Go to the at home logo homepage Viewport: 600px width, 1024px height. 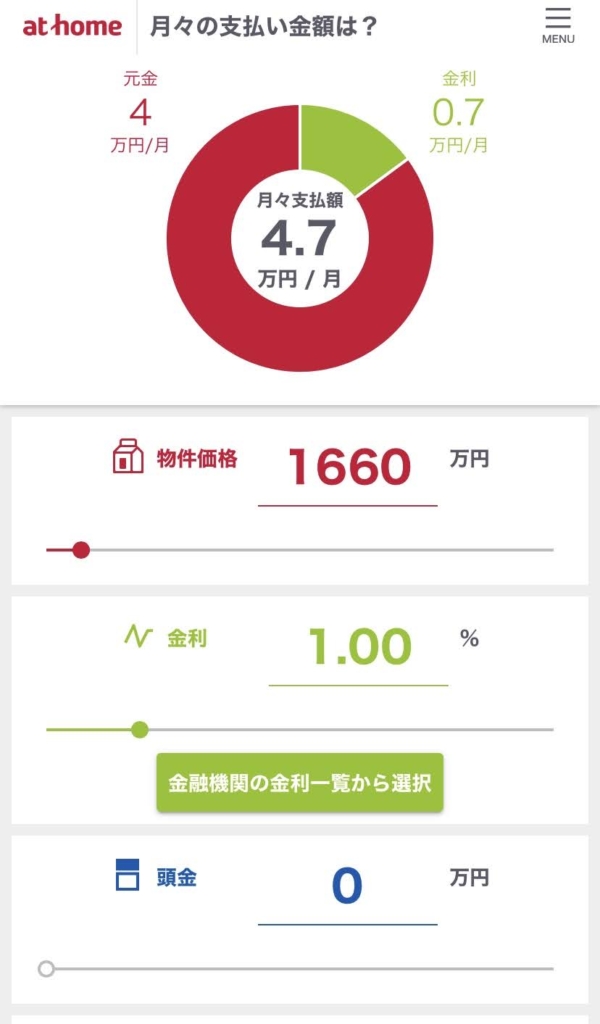[72, 26]
